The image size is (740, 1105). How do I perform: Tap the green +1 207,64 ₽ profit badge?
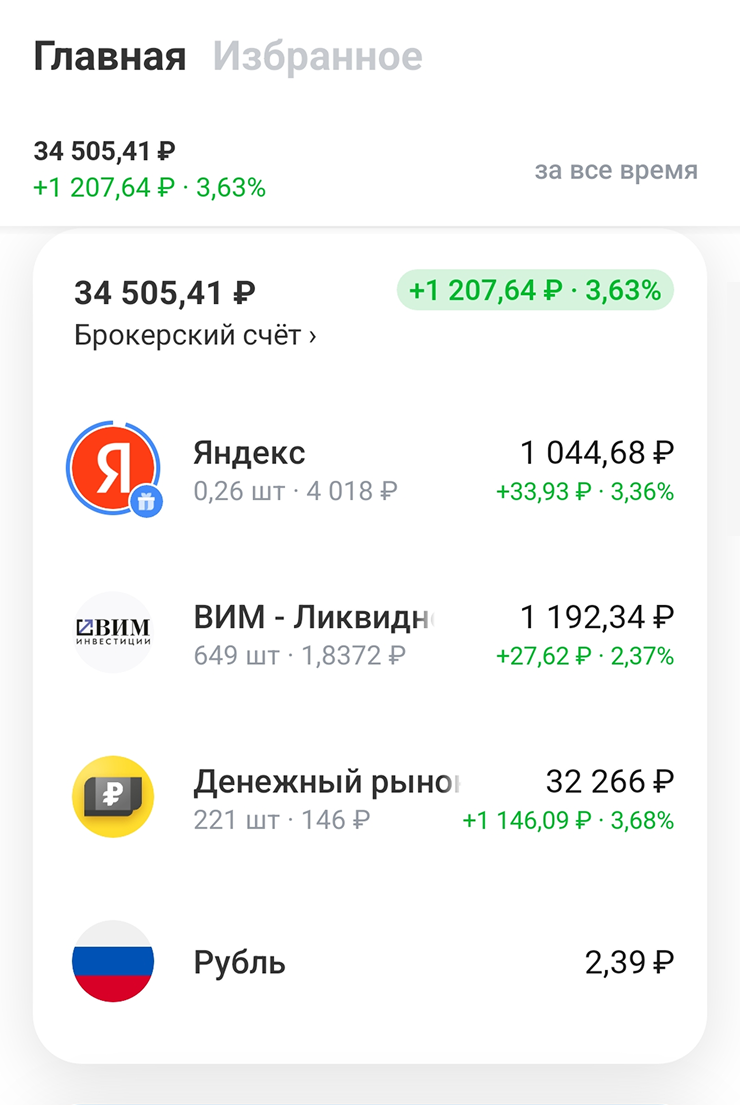535,291
